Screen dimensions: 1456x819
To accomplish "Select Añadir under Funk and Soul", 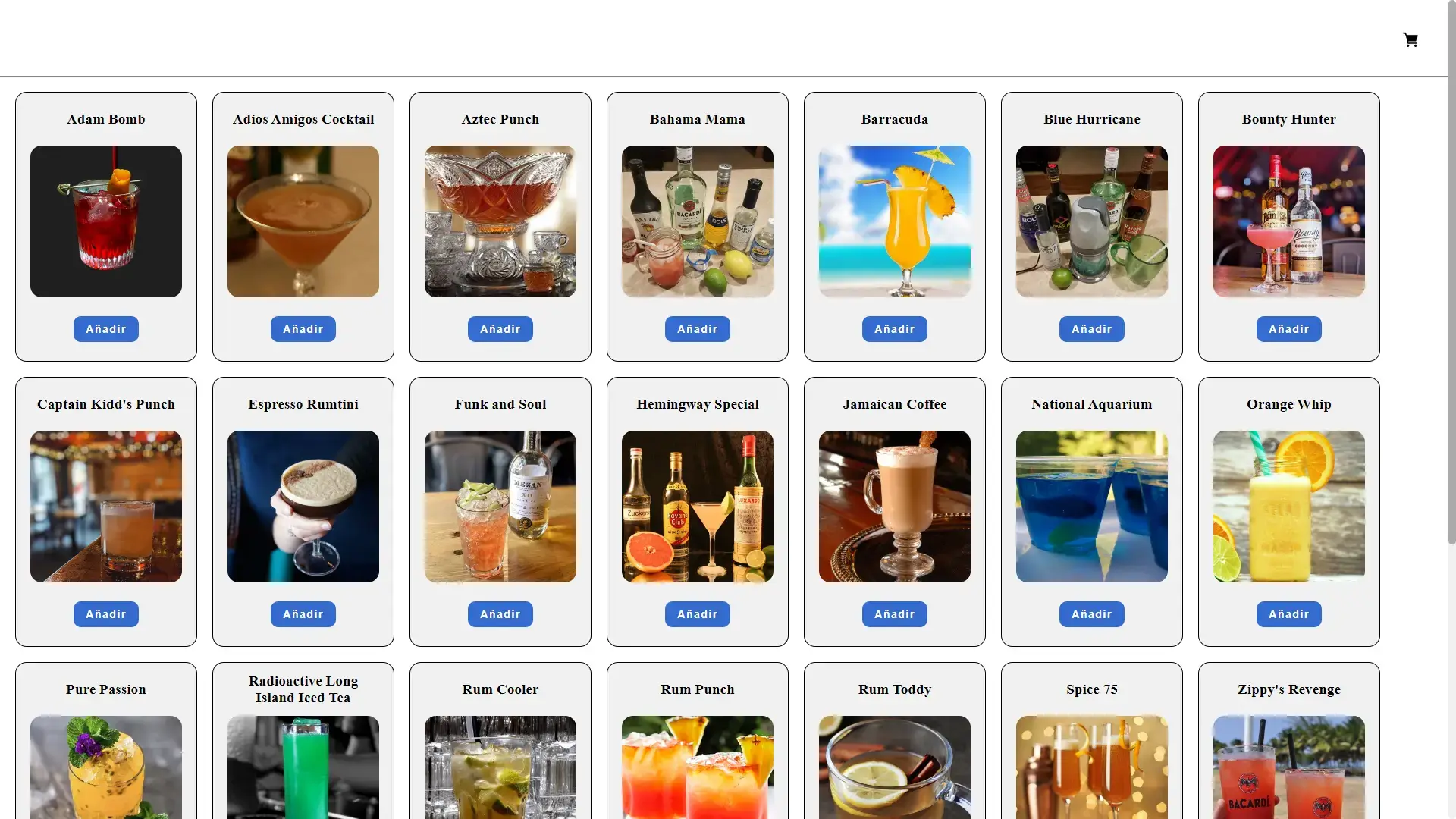I will tap(500, 614).
